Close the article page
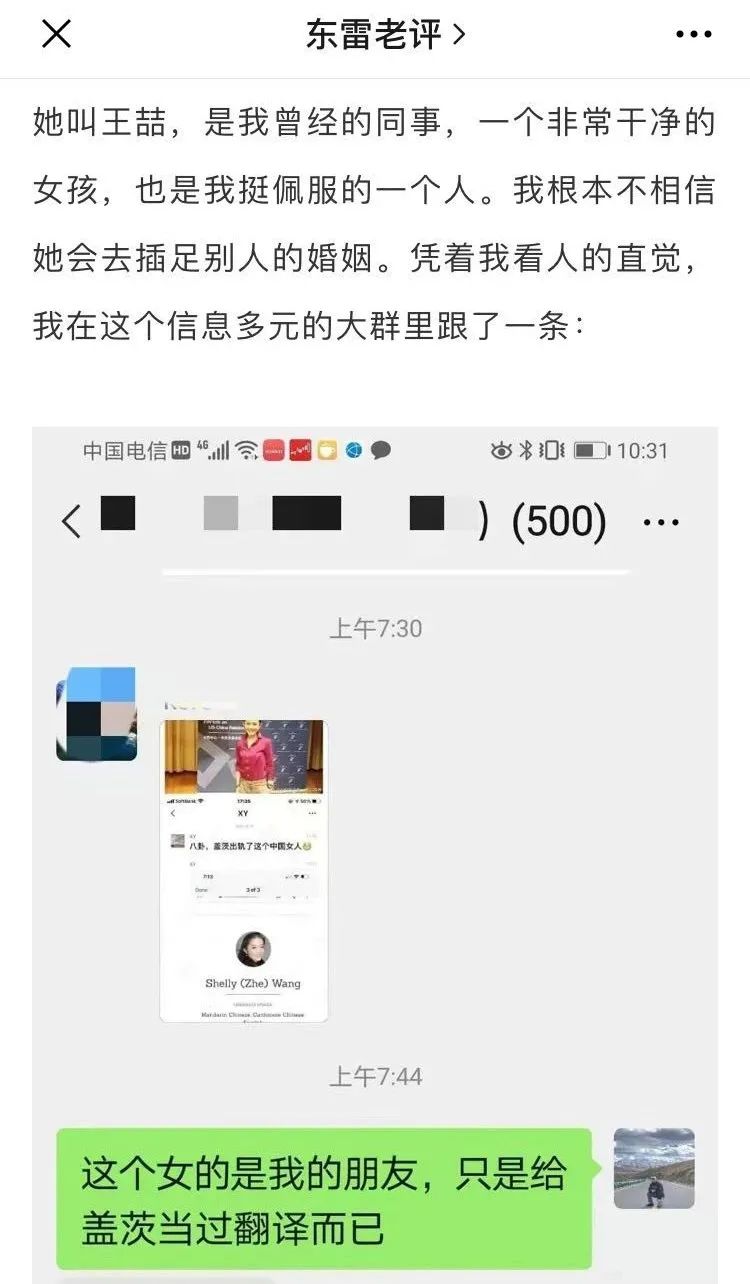The width and height of the screenshot is (750, 1284). [x=56, y=35]
